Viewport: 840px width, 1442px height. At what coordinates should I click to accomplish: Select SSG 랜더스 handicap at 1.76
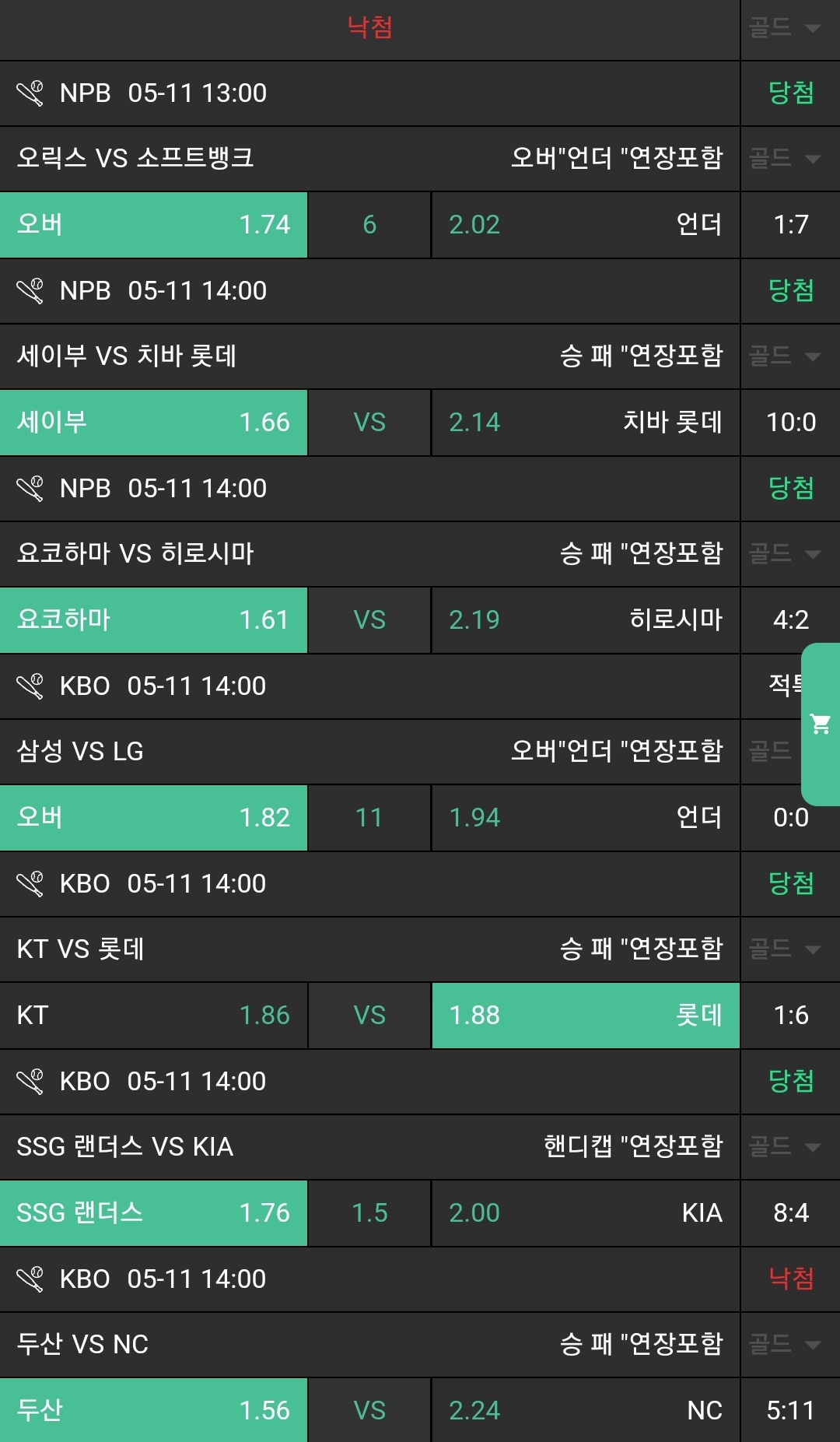coord(153,1213)
